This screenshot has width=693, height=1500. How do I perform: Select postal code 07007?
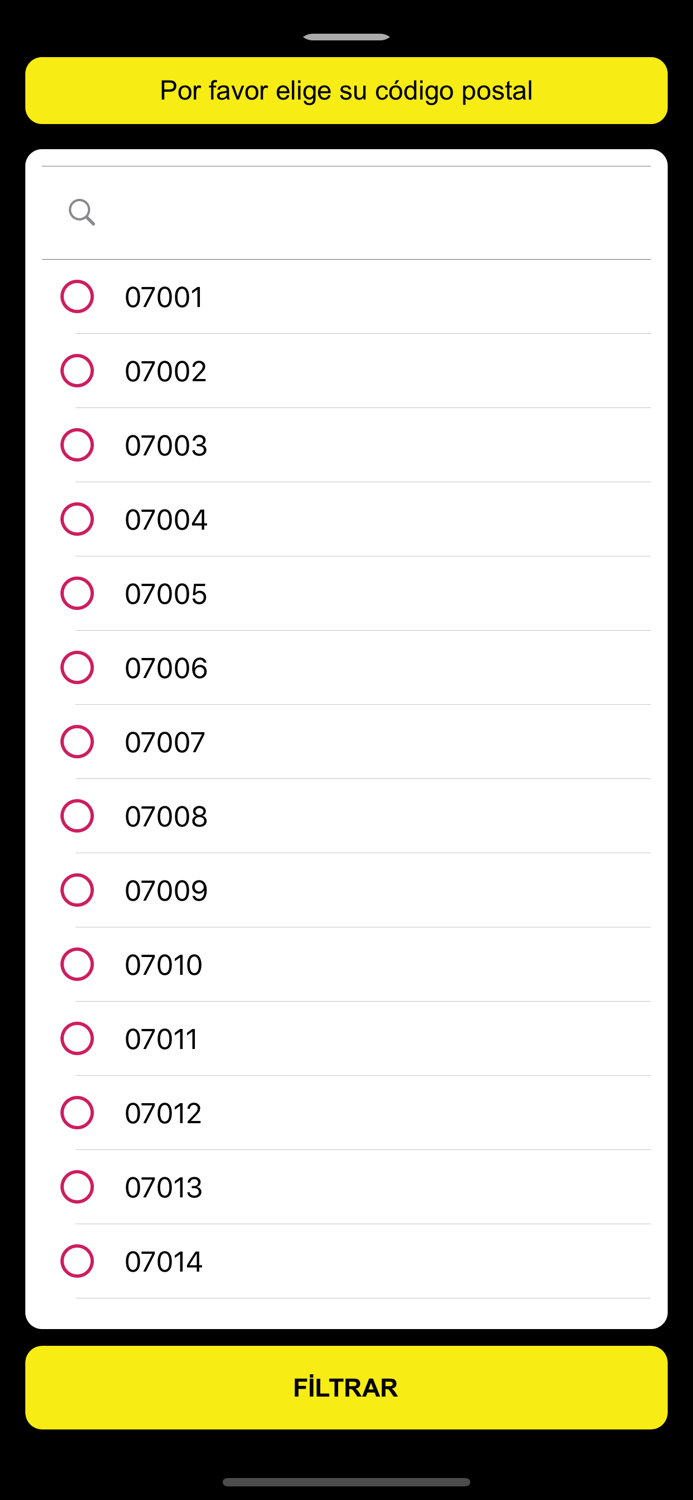pyautogui.click(x=78, y=742)
